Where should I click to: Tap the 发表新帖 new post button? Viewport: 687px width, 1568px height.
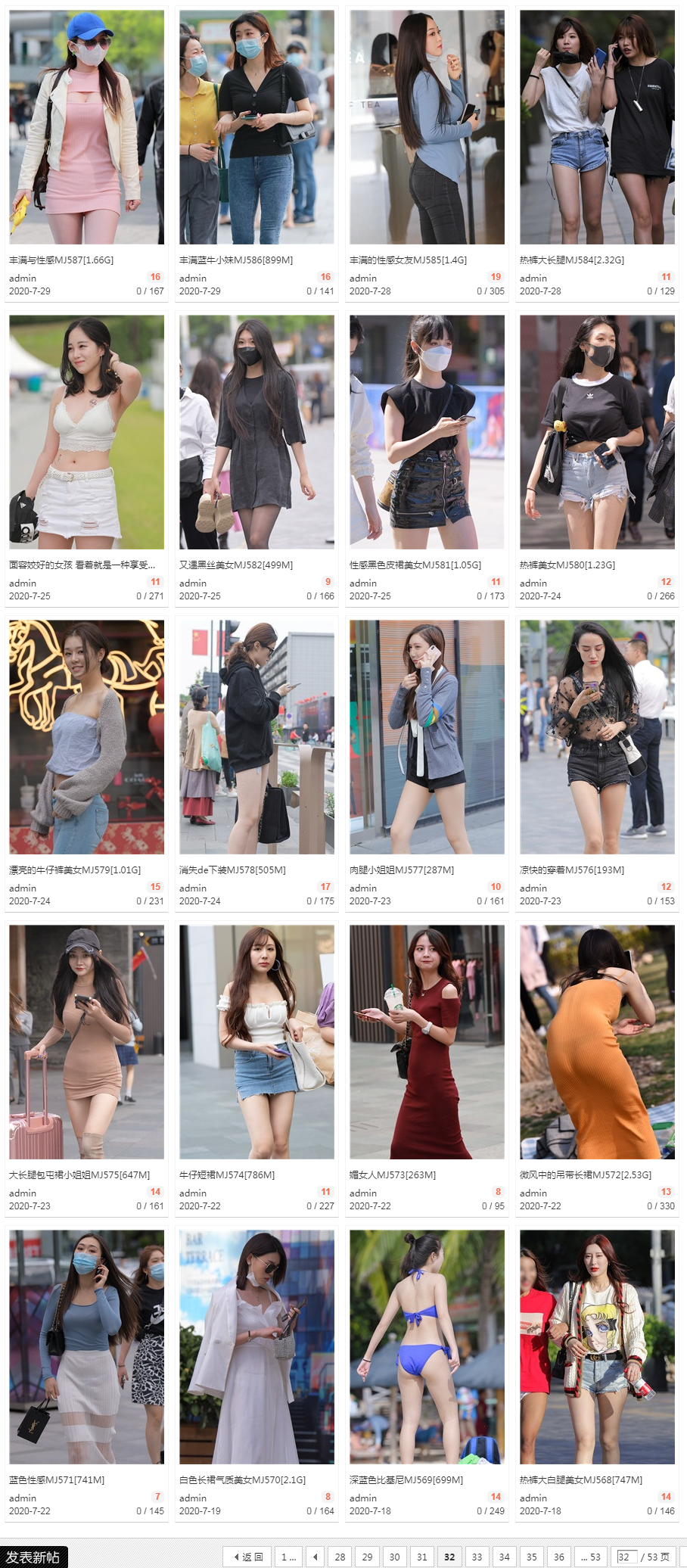pos(34,1557)
